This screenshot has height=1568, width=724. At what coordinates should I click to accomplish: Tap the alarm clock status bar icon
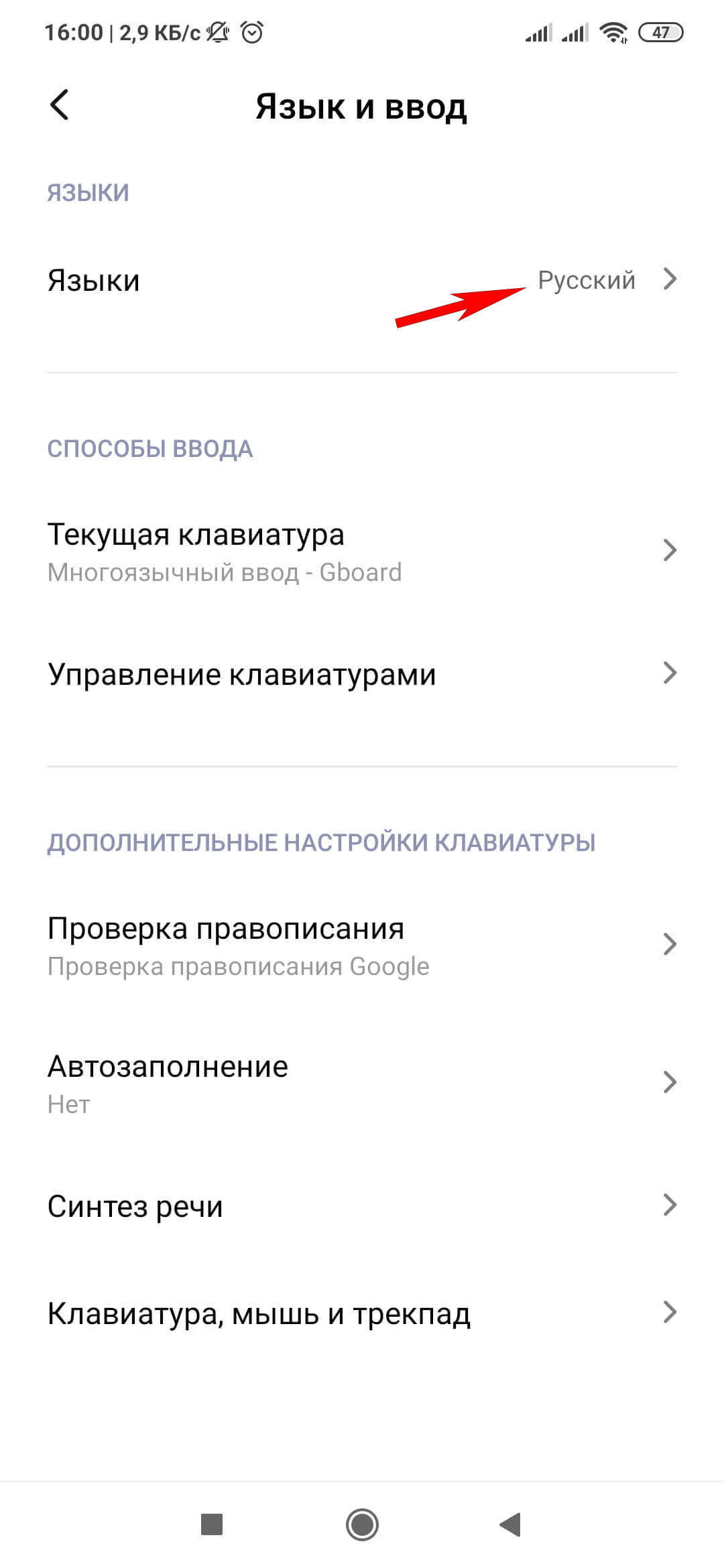[x=251, y=31]
